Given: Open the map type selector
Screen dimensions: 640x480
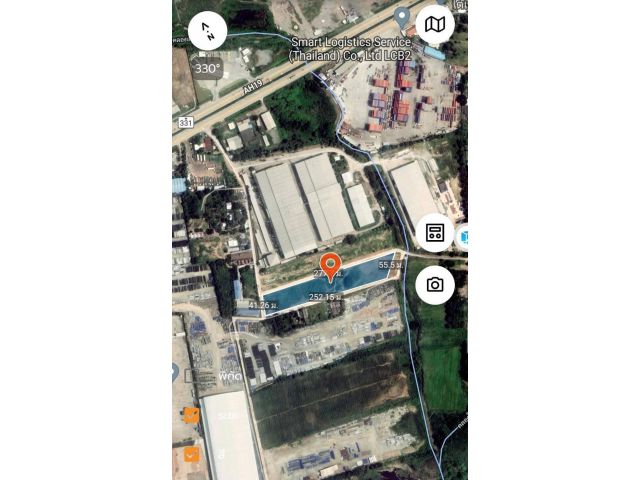Looking at the screenshot, I should [435, 24].
